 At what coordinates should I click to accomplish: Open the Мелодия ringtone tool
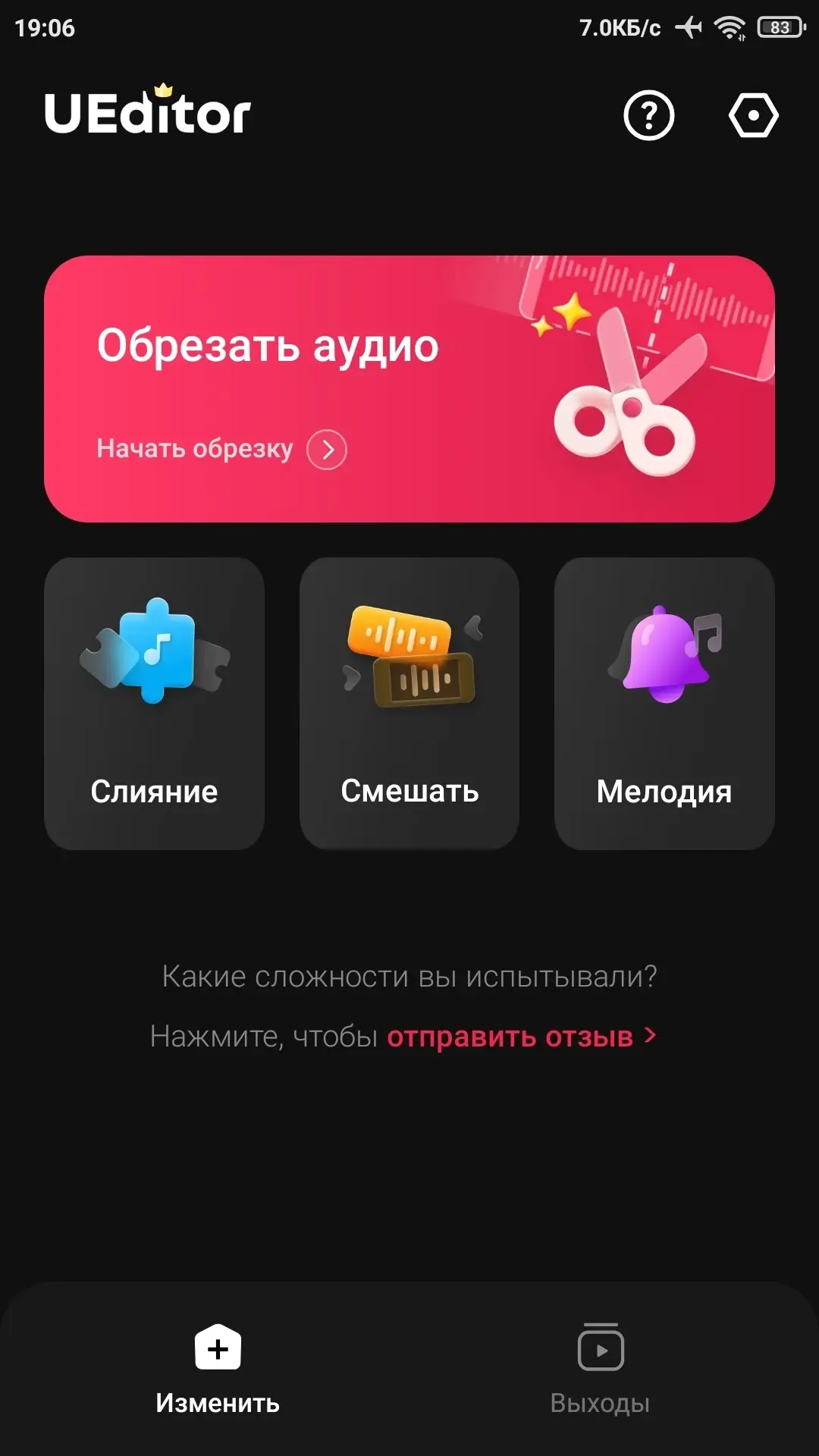pos(664,703)
